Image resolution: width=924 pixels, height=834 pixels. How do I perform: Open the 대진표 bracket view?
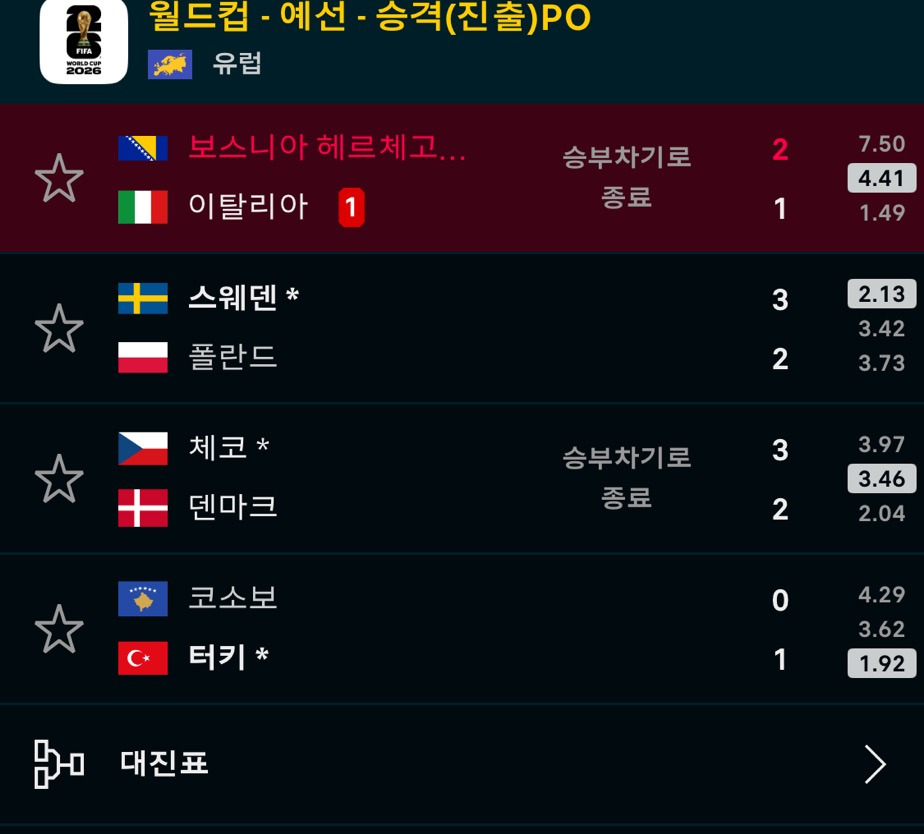[x=462, y=764]
